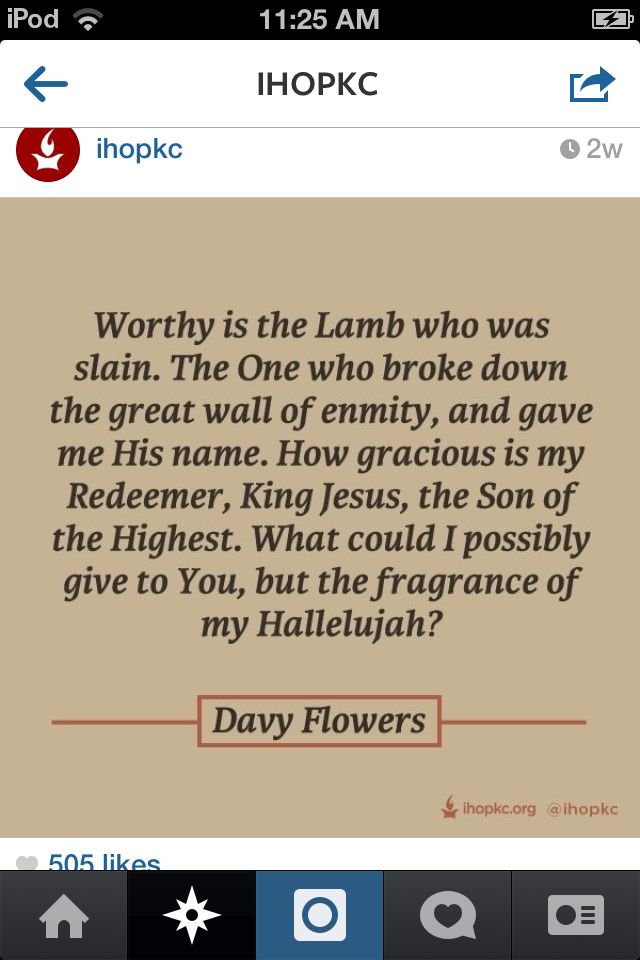This screenshot has width=640, height=960.
Task: Open the Davy Flowers quote post
Action: click(x=320, y=515)
